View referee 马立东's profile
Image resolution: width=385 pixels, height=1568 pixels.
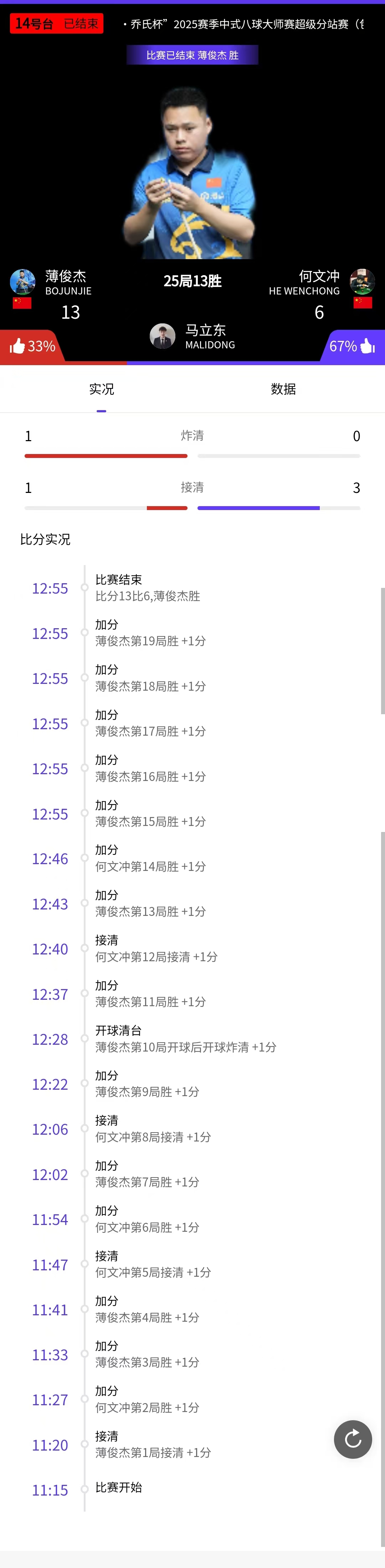point(163,336)
